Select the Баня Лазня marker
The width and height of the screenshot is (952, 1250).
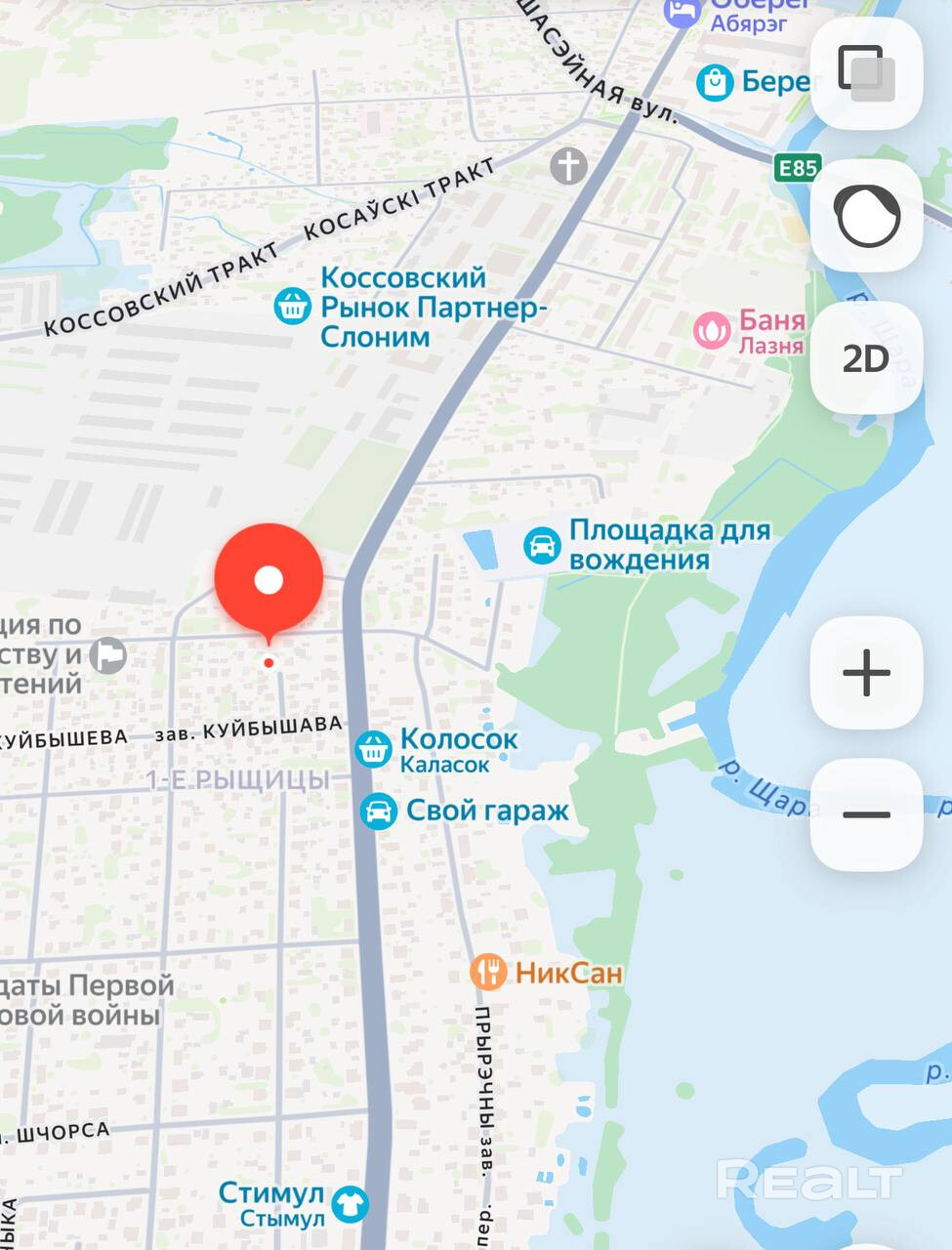point(712,330)
